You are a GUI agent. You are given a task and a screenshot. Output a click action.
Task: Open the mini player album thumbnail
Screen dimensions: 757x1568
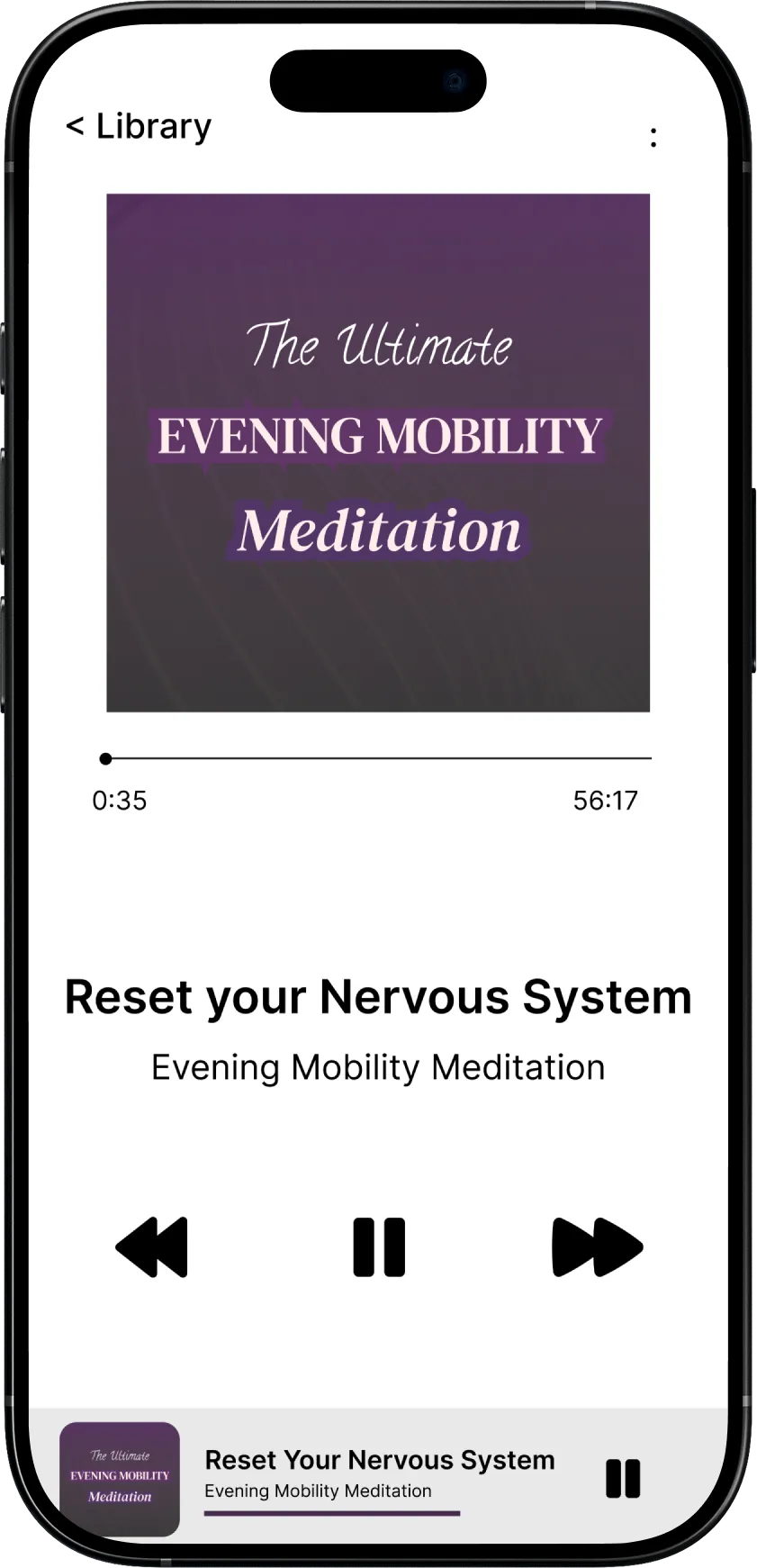click(120, 1479)
